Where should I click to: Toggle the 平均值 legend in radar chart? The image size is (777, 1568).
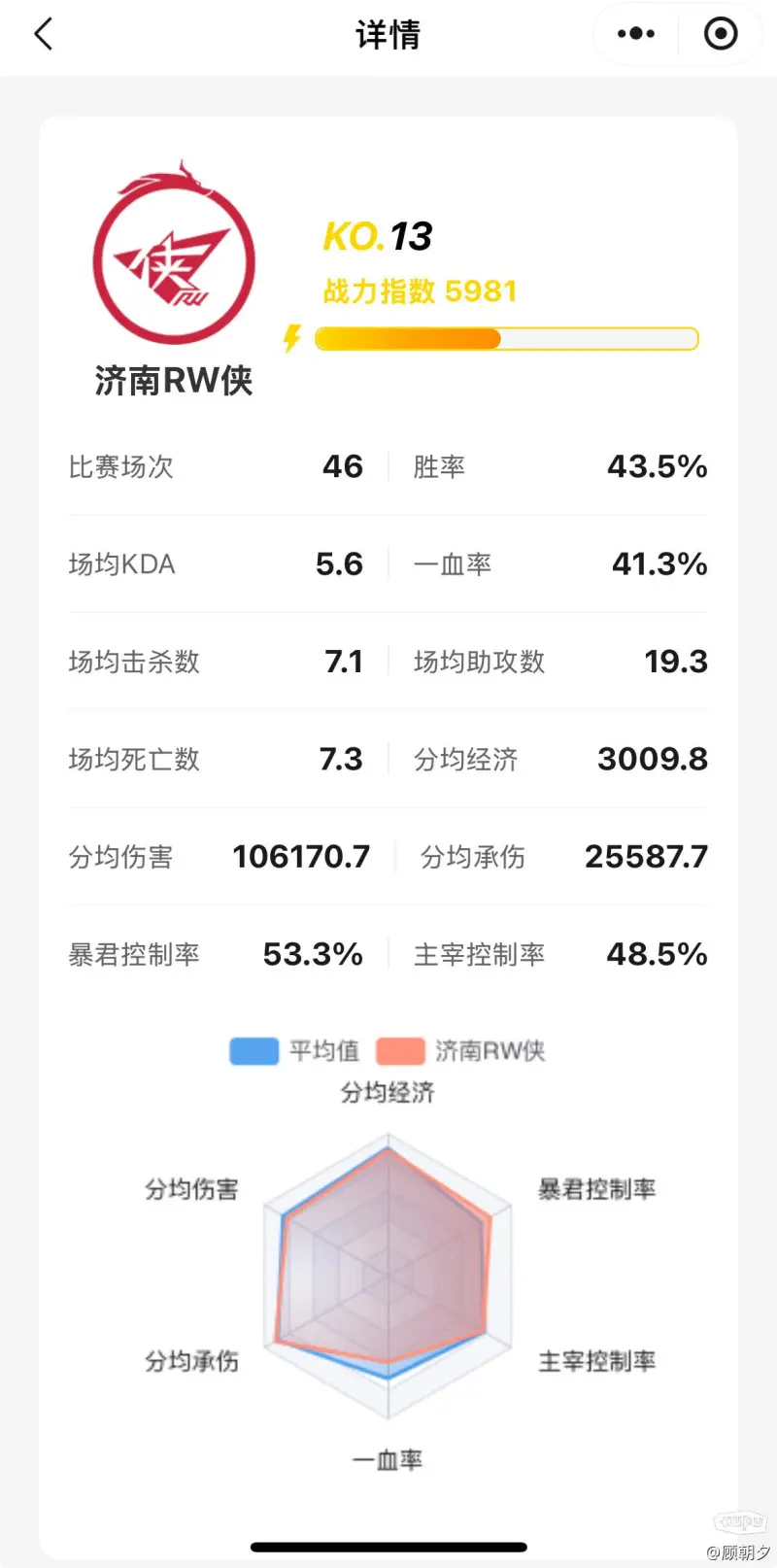point(294,1051)
